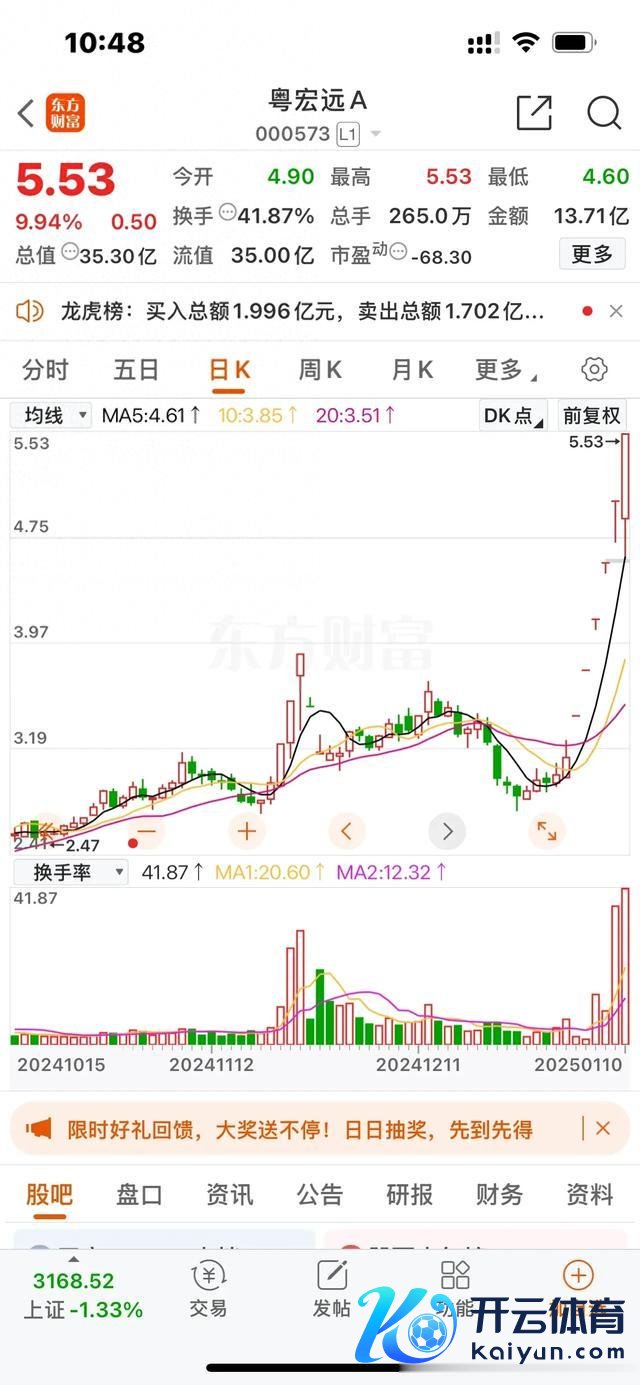Close the 限时好礼回馈 promo banner

[x=603, y=1129]
